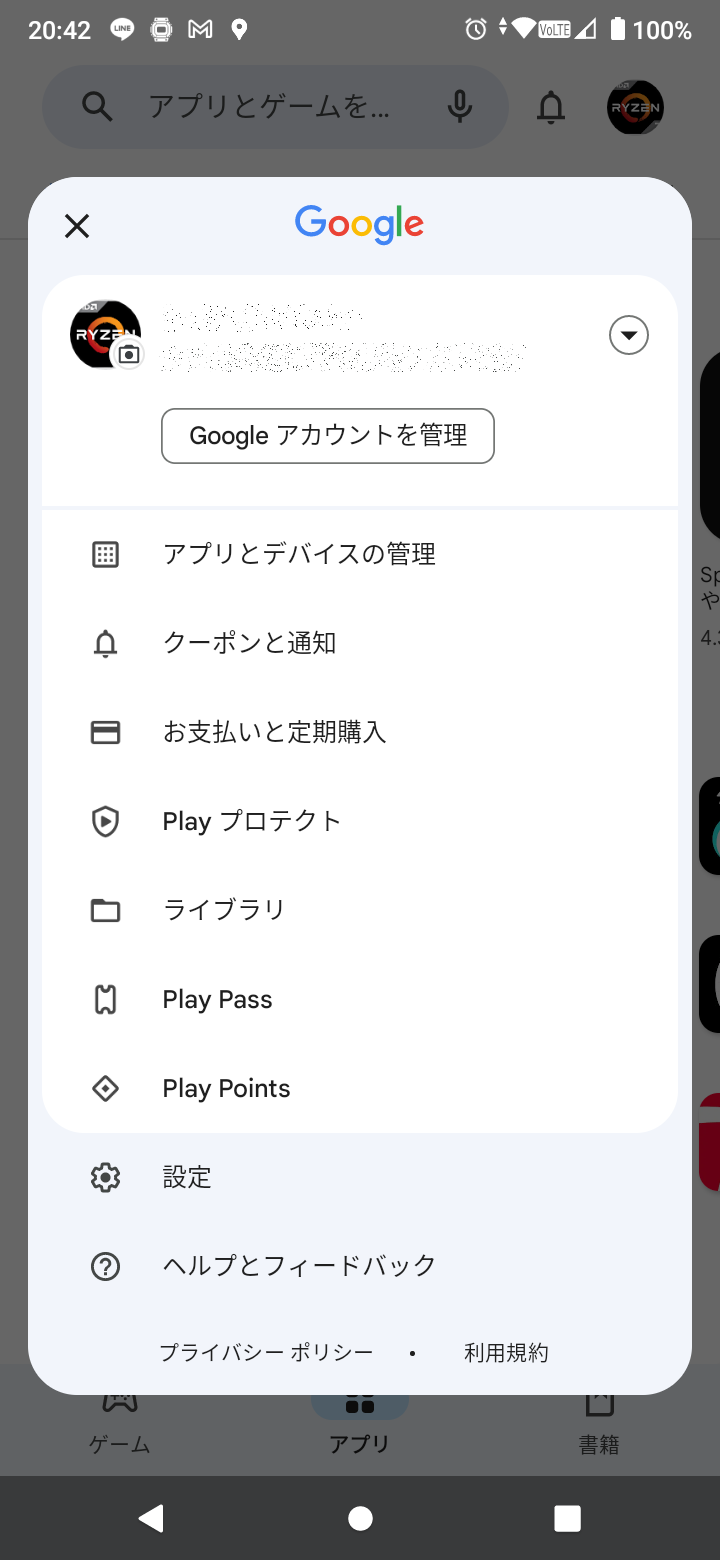Open Play プロテクト

(360, 821)
